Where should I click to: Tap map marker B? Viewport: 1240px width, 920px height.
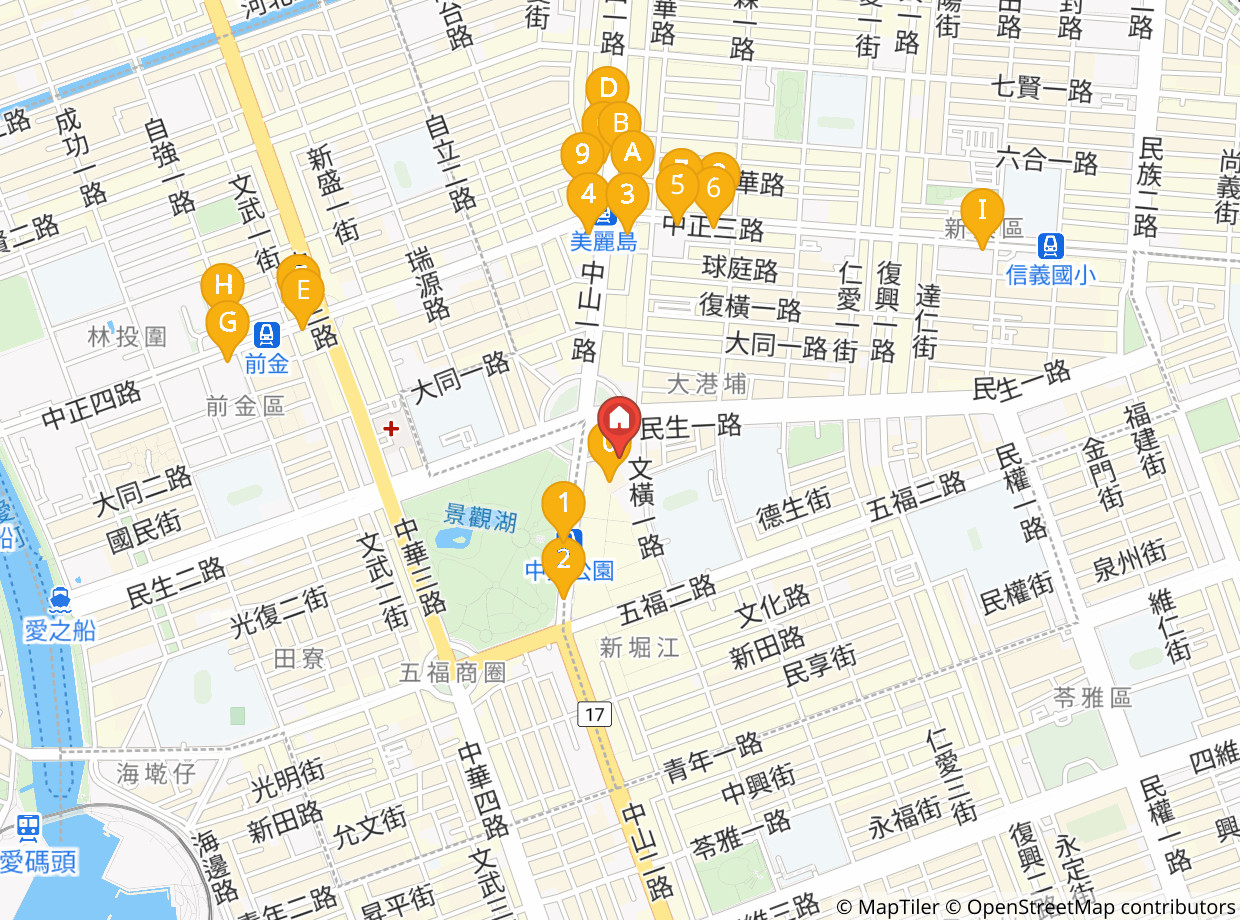[x=620, y=124]
